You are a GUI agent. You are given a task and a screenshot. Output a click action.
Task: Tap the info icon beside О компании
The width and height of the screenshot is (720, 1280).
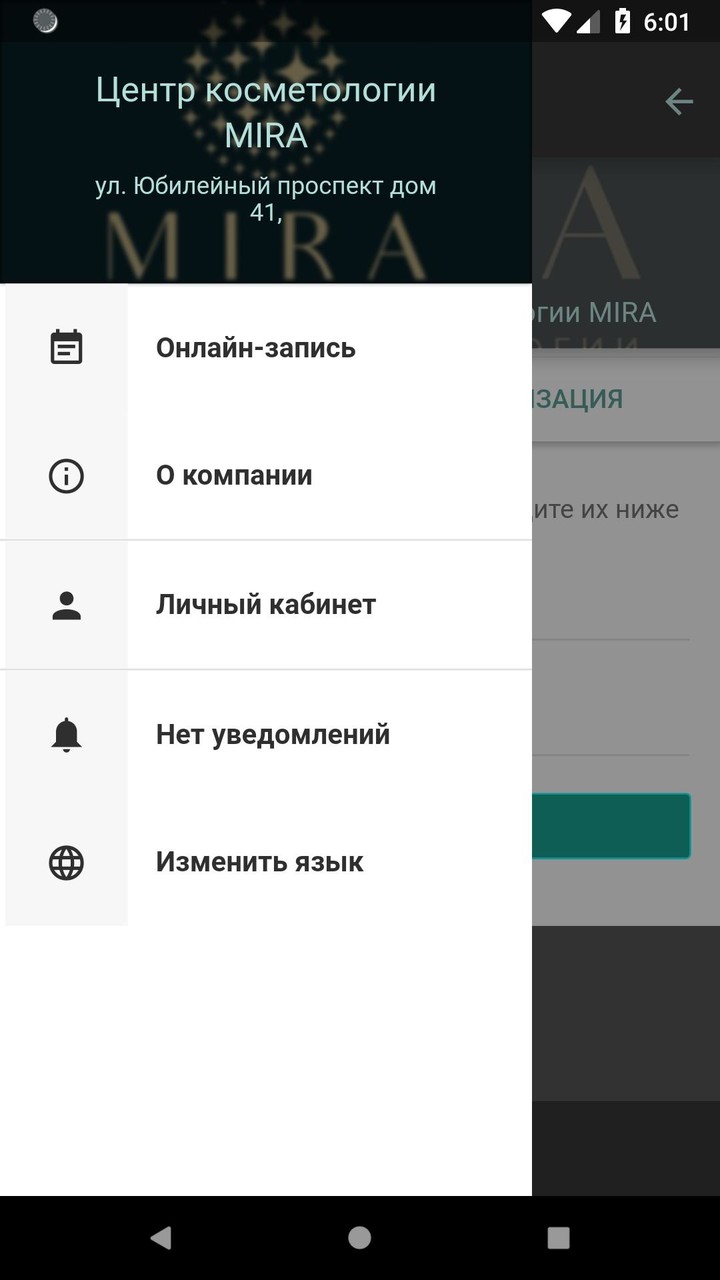click(x=66, y=476)
